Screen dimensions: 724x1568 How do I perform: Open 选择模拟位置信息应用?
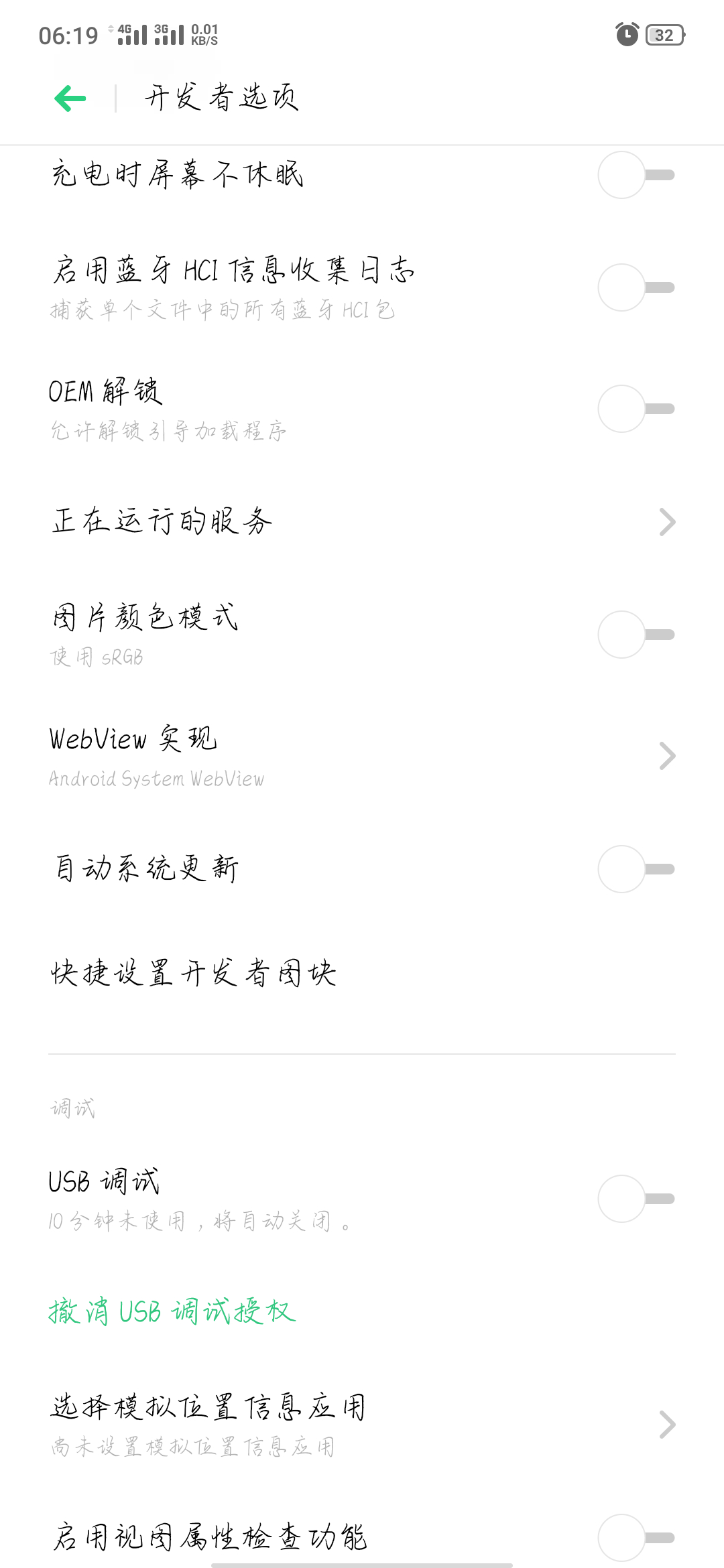coord(362,1425)
